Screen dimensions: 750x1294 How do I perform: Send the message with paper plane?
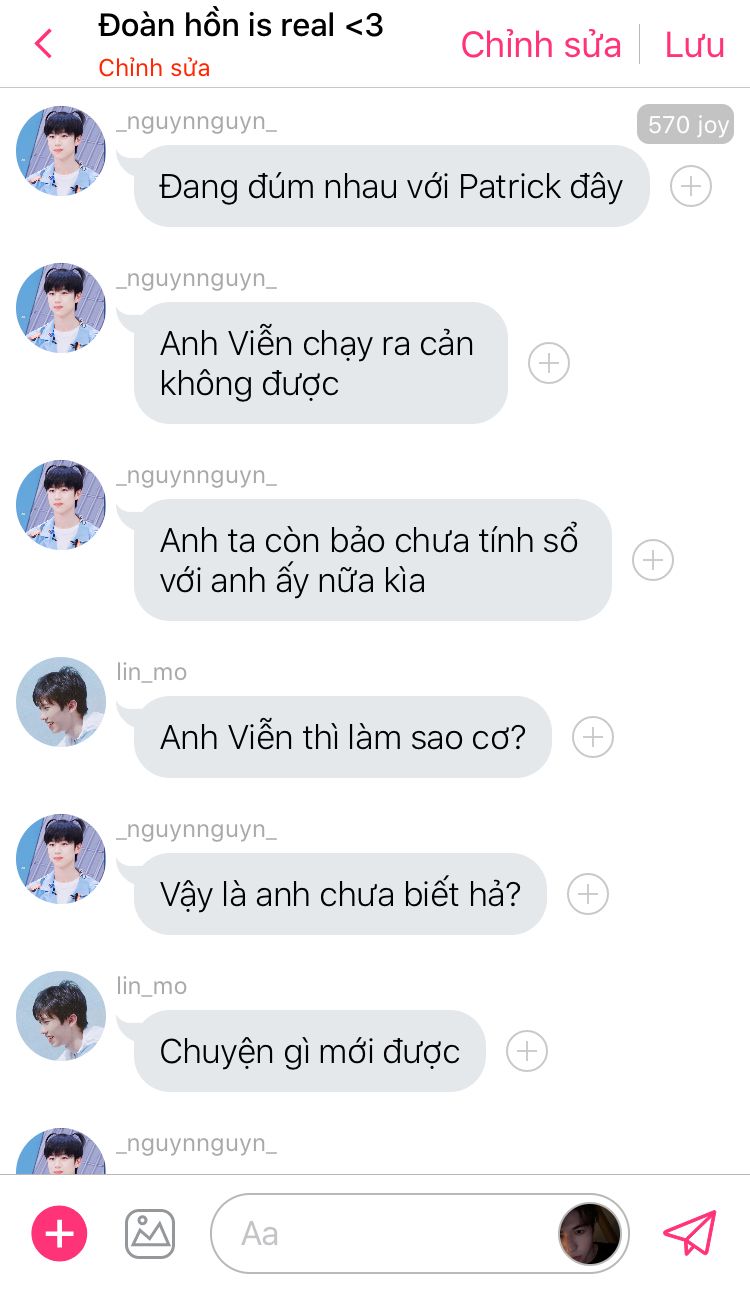point(690,1233)
